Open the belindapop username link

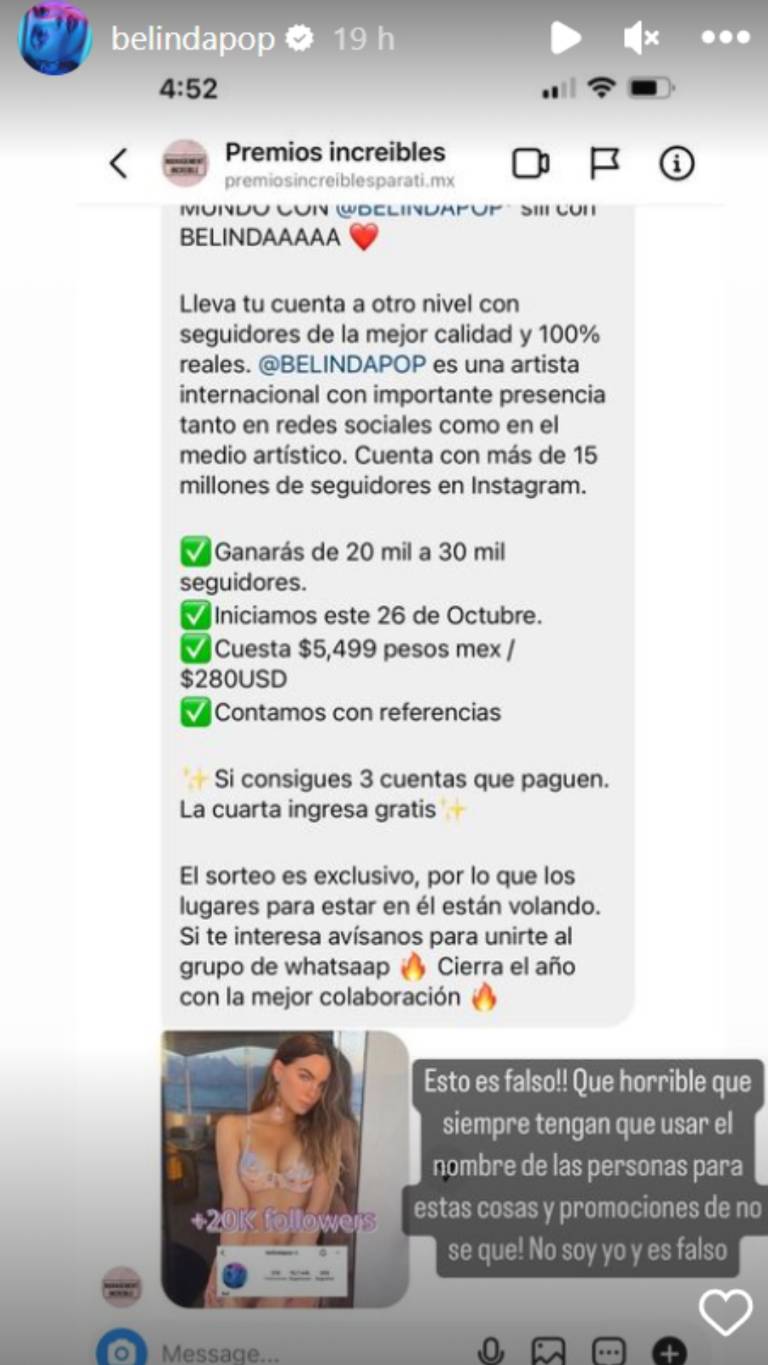(192, 39)
